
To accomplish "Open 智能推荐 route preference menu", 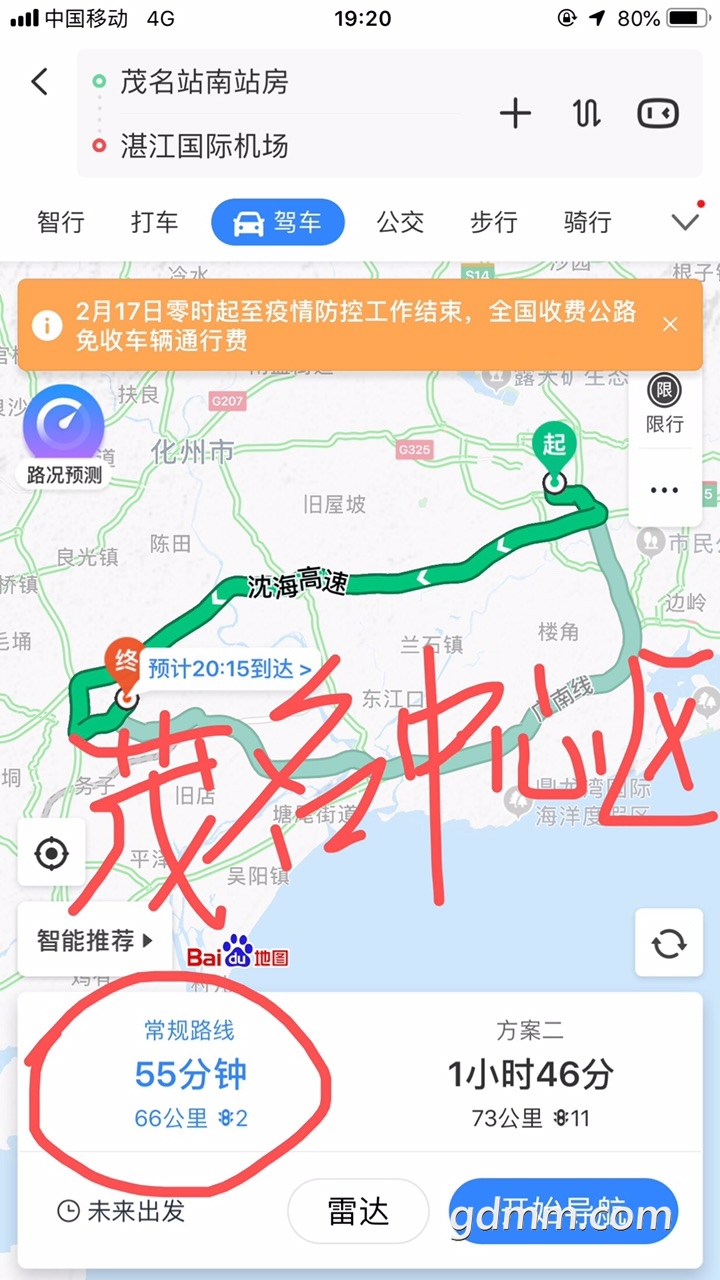I will 95,940.
